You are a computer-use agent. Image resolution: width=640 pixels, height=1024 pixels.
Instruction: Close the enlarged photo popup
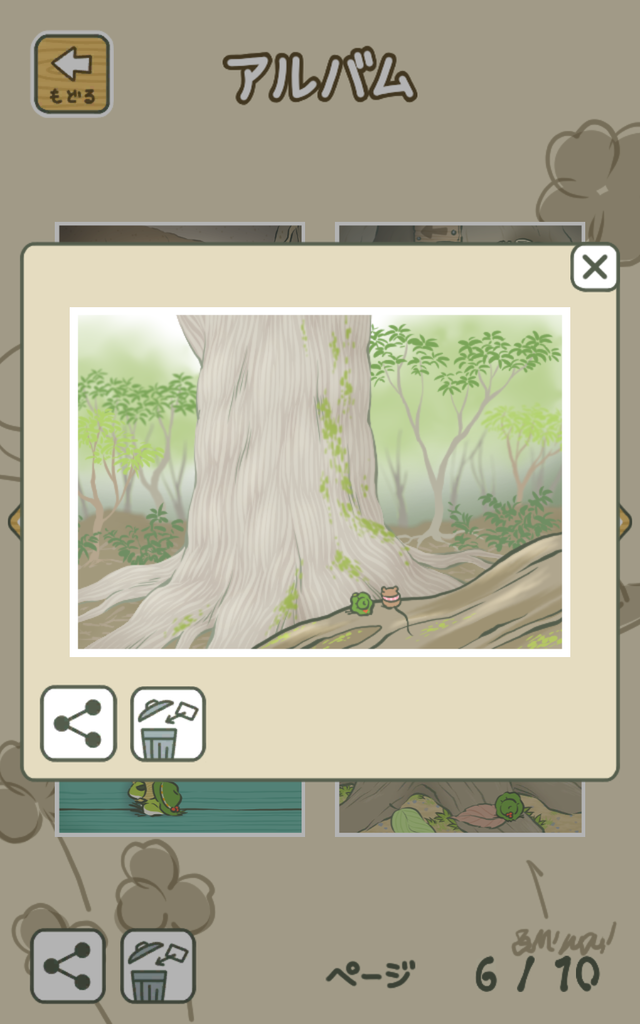[594, 267]
